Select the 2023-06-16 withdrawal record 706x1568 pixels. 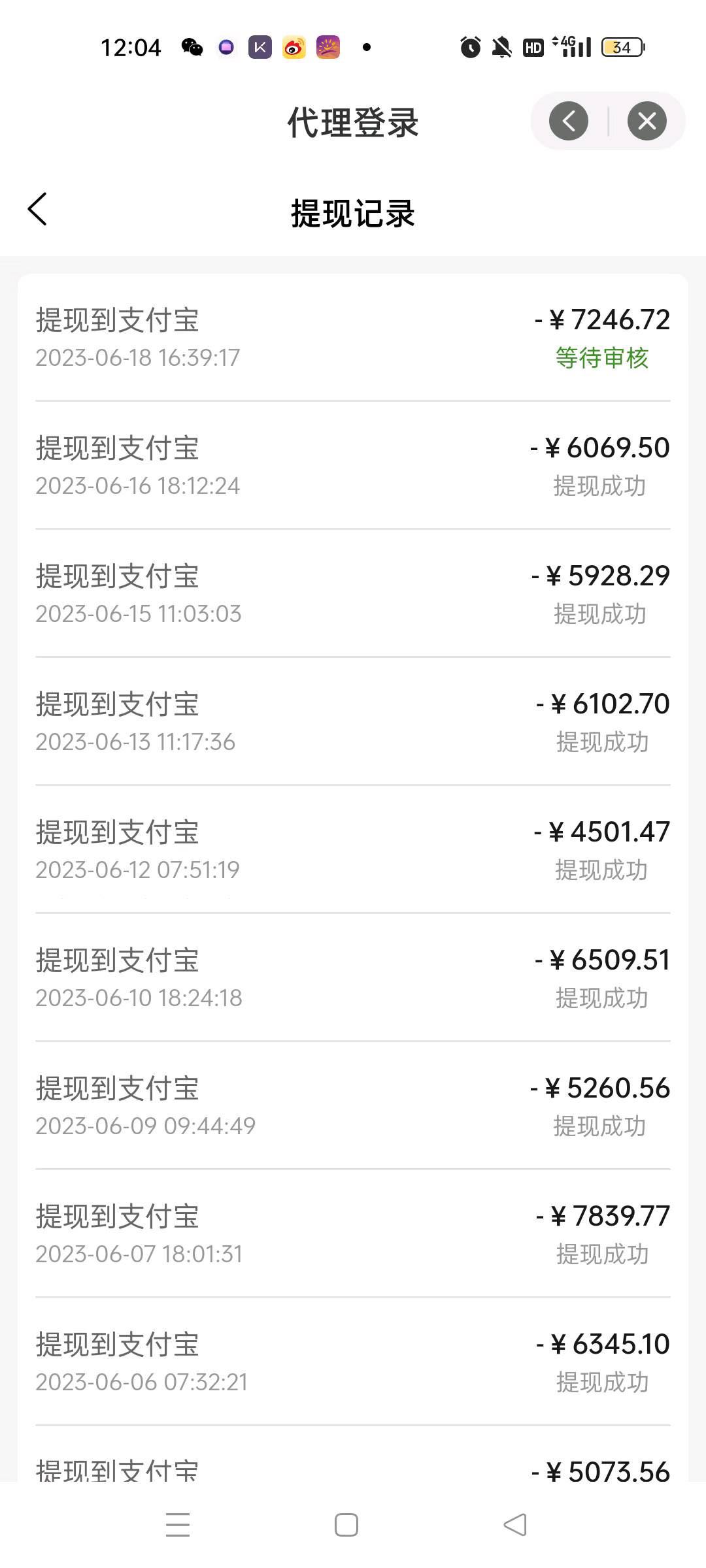[353, 465]
